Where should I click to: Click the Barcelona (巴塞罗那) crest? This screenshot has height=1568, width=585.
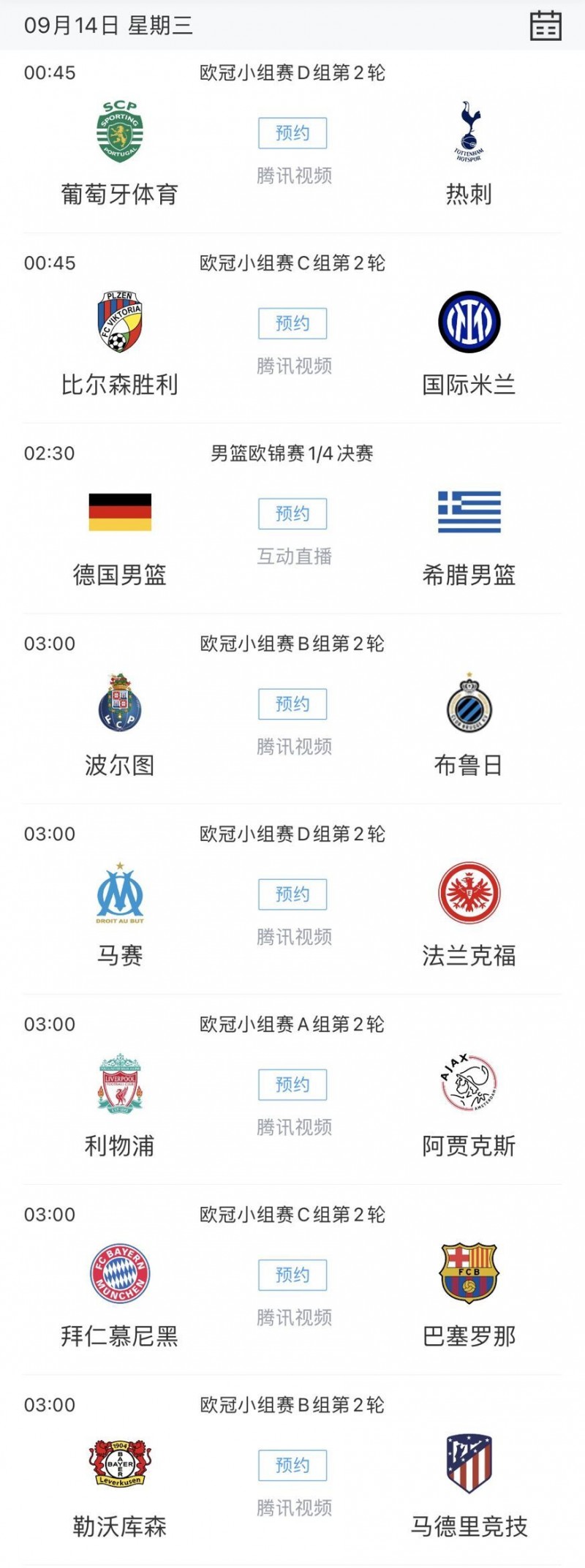(x=468, y=1275)
